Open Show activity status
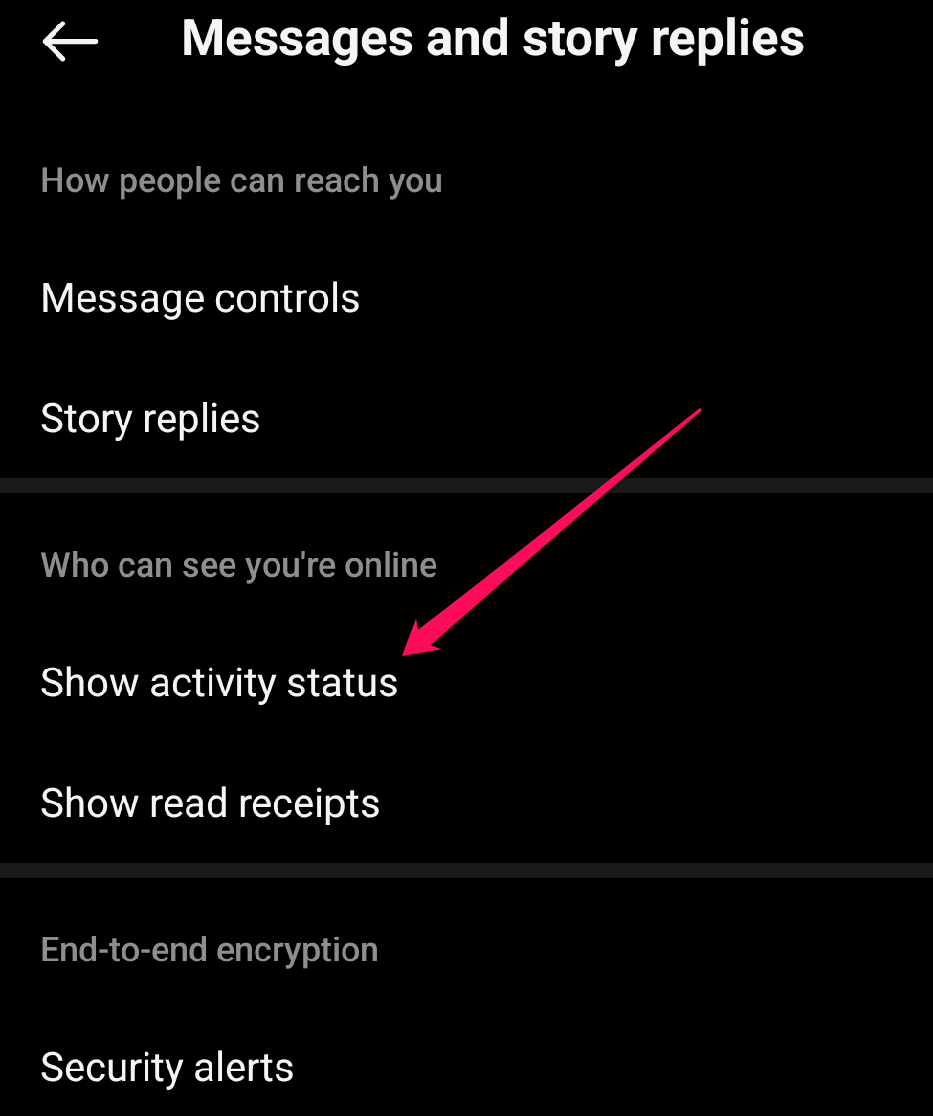The height and width of the screenshot is (1116, 933). pyautogui.click(x=219, y=683)
